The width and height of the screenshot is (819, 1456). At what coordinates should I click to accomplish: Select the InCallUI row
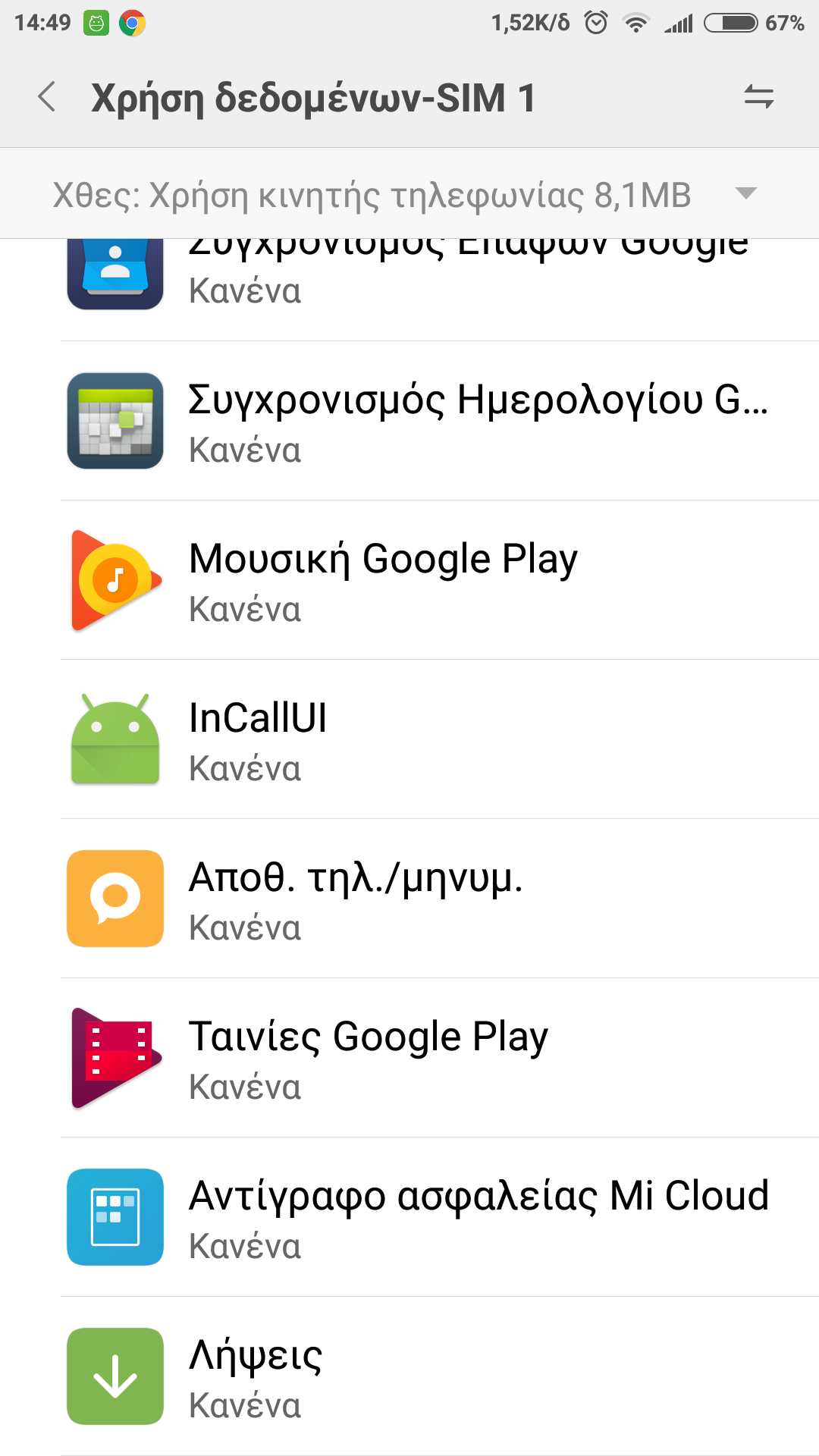pos(440,740)
